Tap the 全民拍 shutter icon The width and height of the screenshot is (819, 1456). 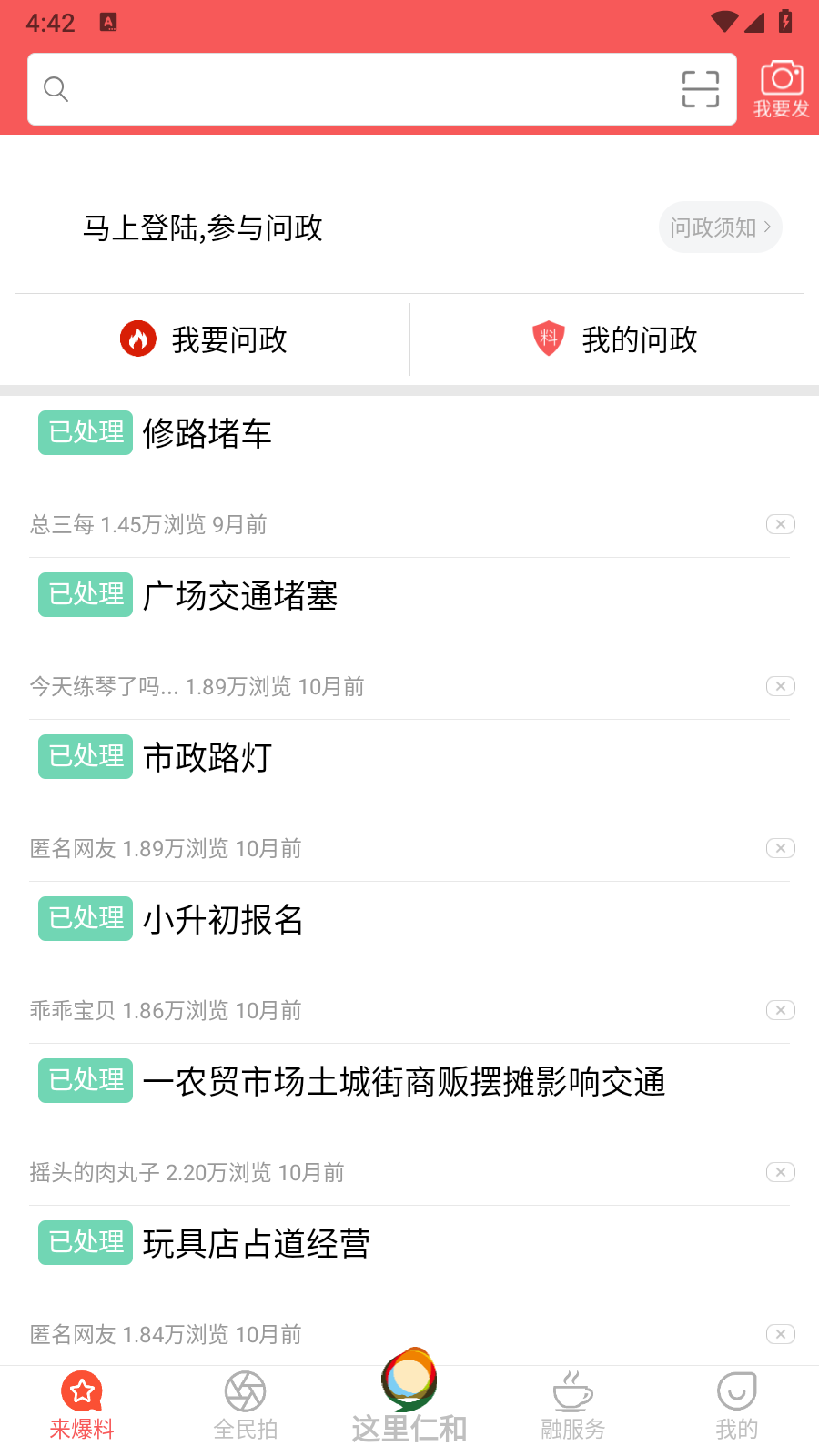coord(245,1390)
